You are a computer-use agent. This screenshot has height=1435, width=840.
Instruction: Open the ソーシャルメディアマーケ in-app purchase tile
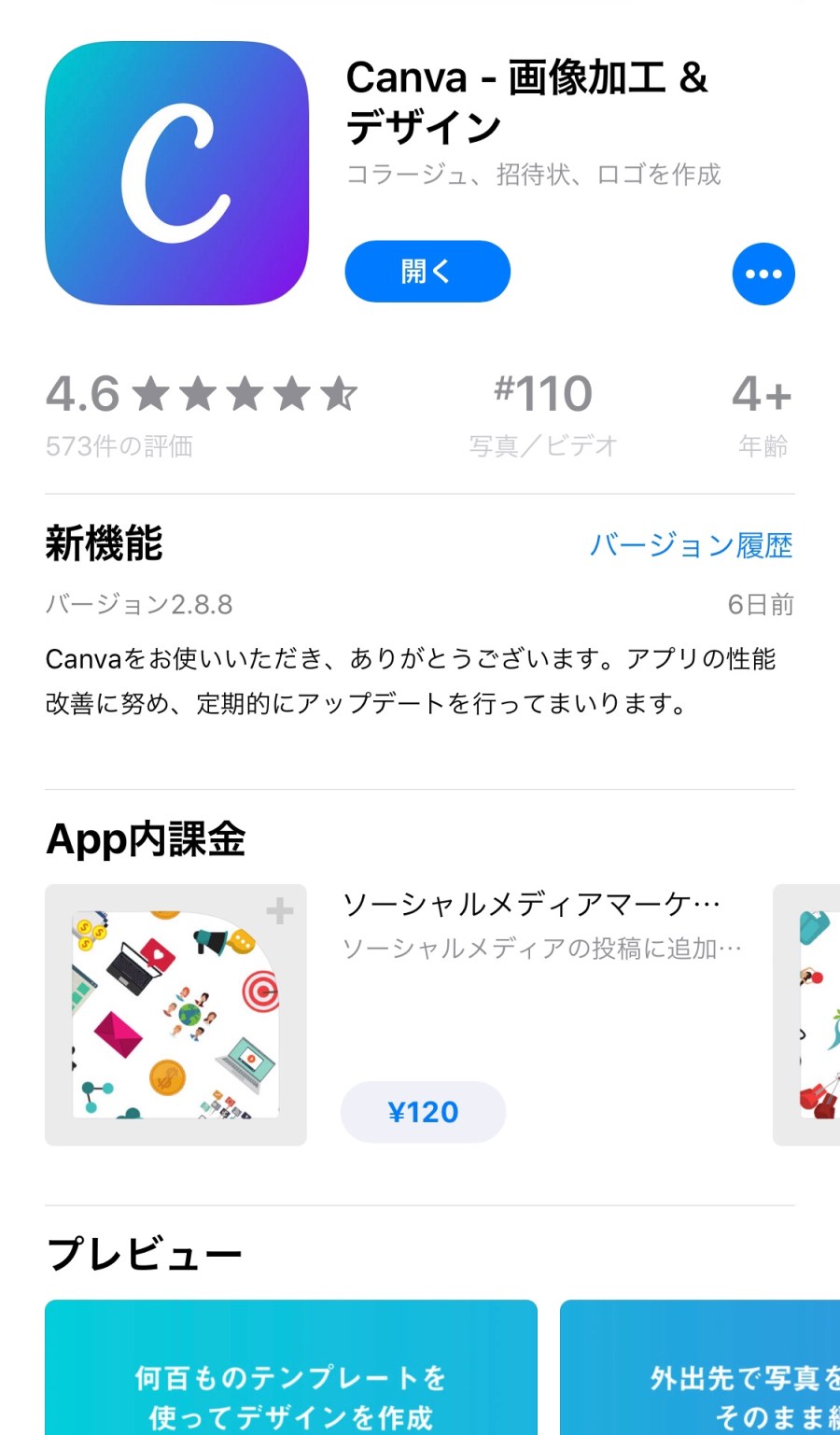tap(175, 1015)
